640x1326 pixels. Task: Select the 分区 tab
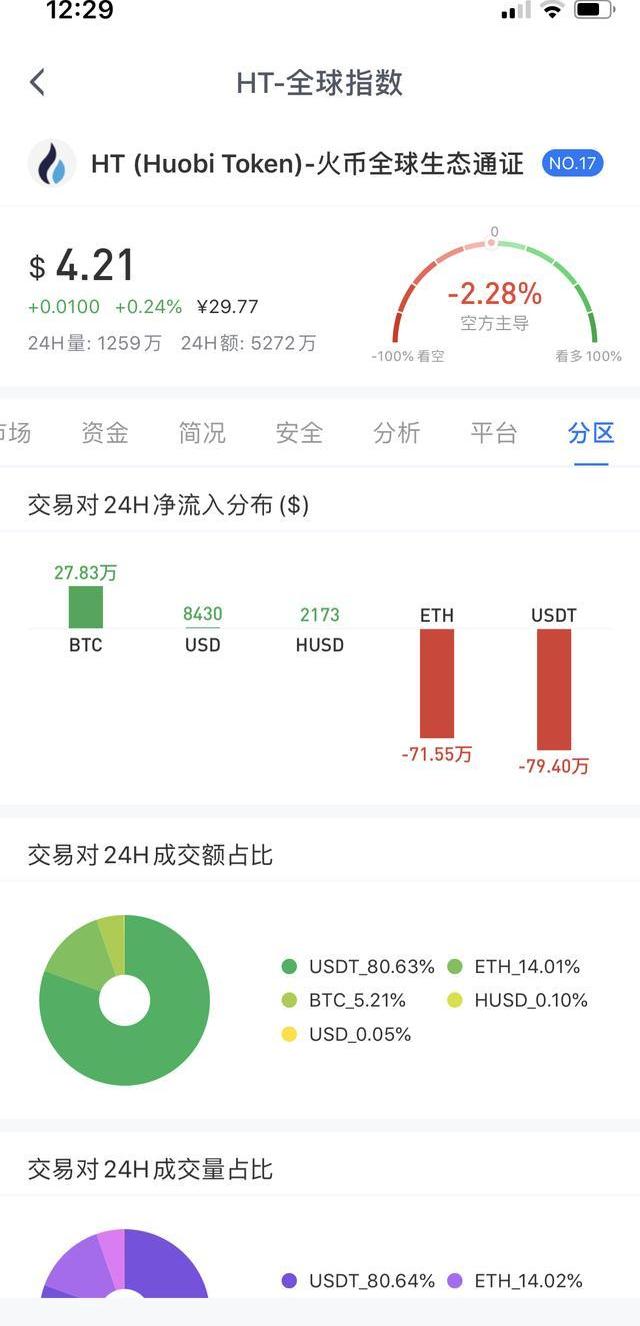coord(591,433)
